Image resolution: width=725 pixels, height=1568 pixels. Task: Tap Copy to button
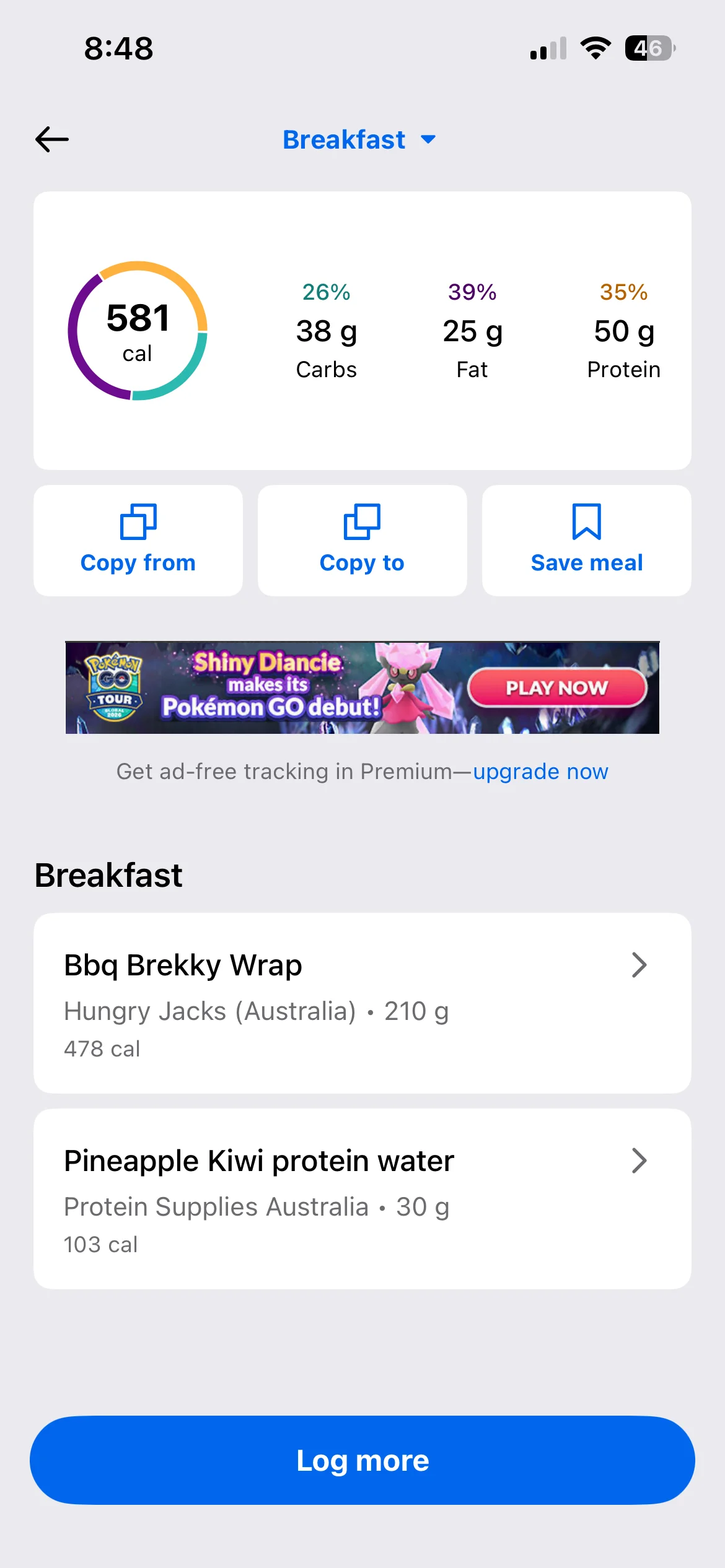click(x=362, y=540)
